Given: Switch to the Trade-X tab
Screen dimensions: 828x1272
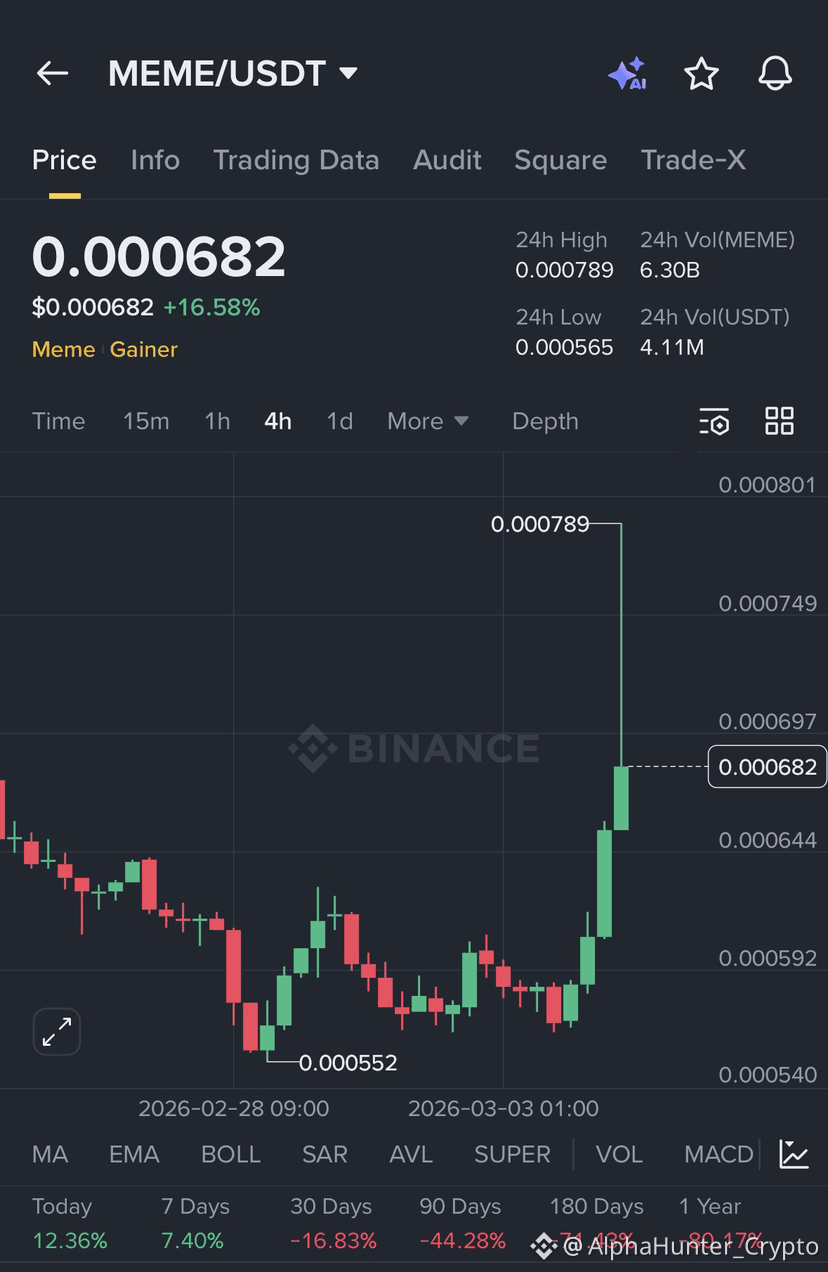Looking at the screenshot, I should pos(693,160).
